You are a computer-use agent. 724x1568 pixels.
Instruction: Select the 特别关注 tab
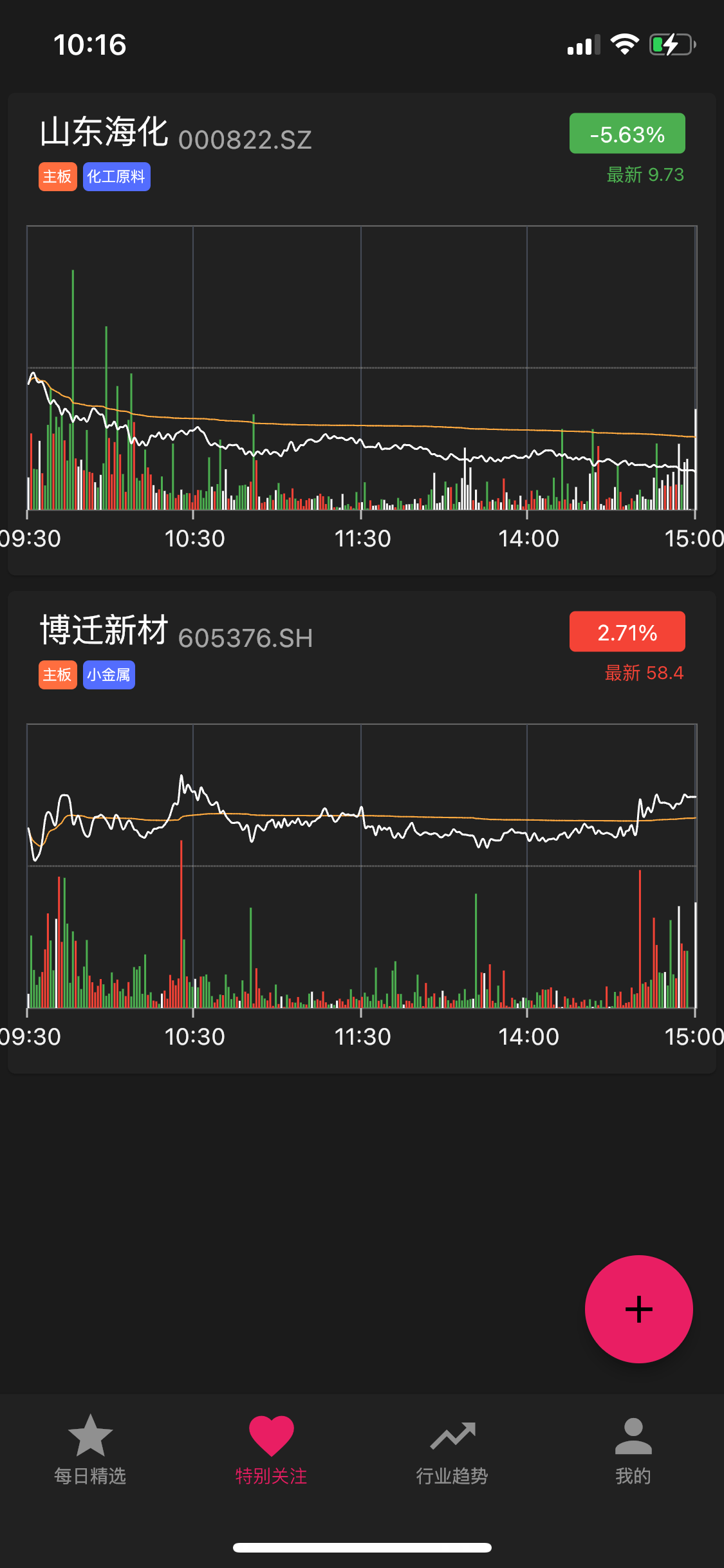(271, 1448)
